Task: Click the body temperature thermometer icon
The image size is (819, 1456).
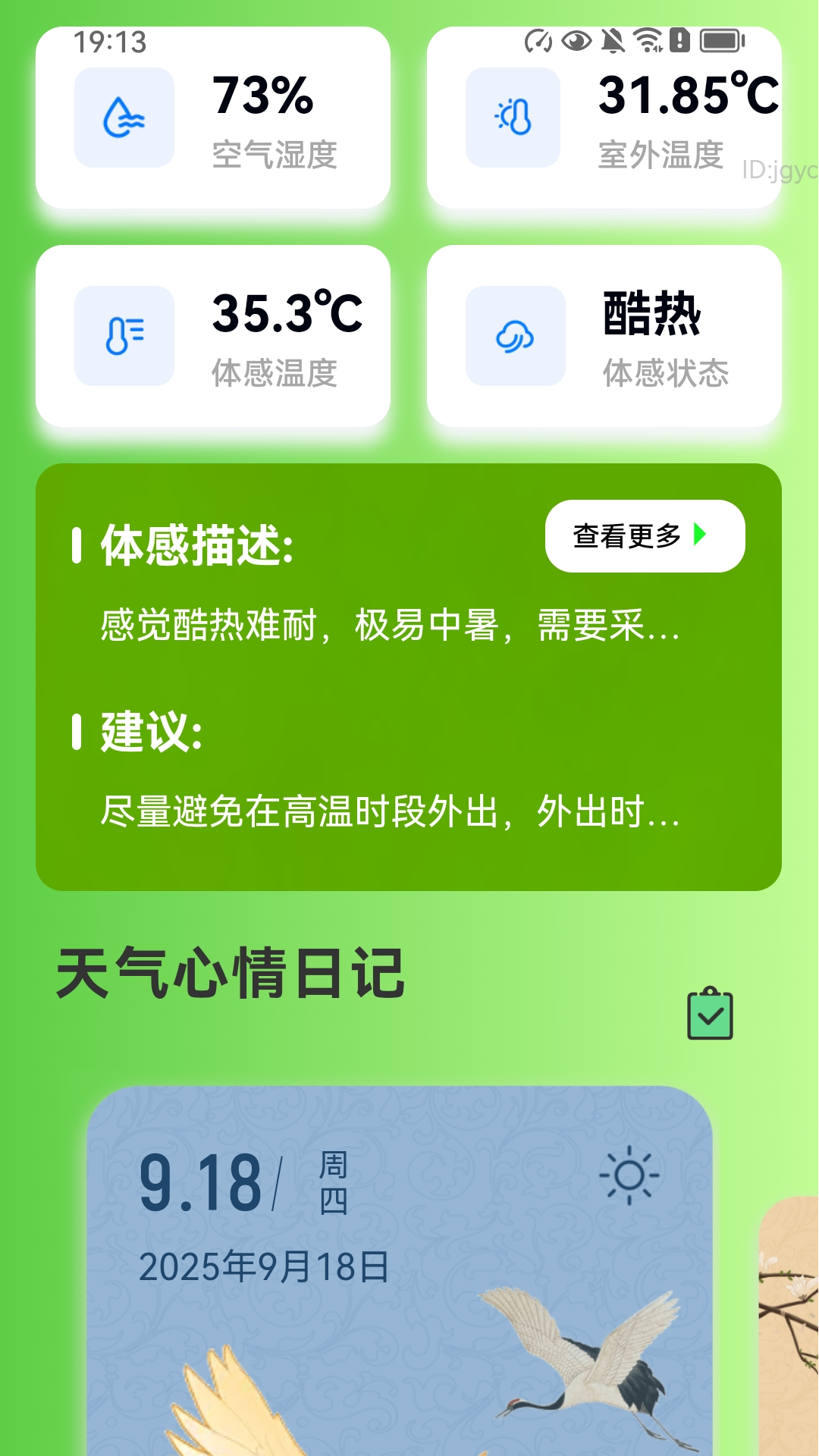Action: point(124,336)
